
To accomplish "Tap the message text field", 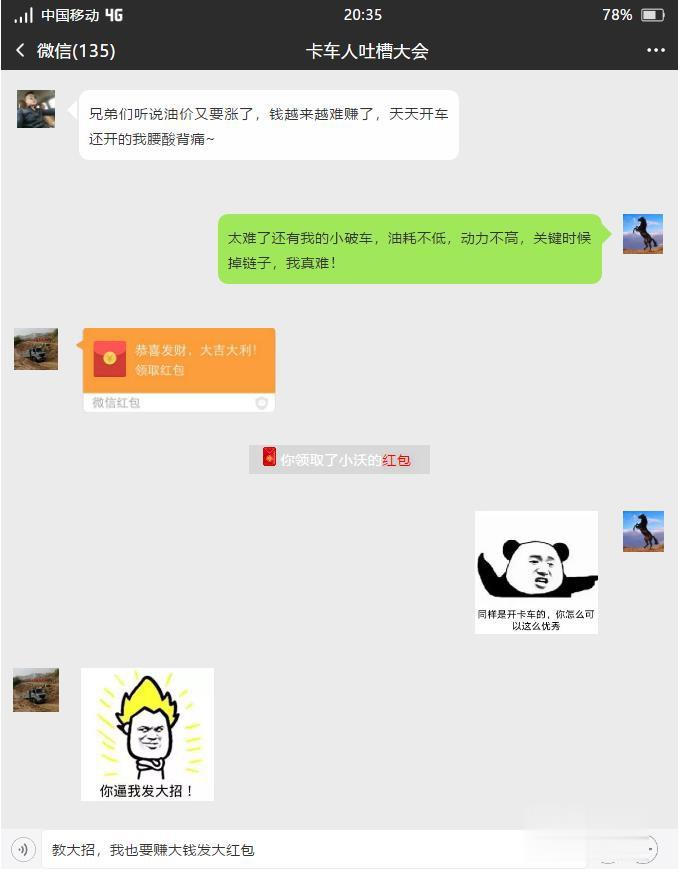I will point(300,850).
